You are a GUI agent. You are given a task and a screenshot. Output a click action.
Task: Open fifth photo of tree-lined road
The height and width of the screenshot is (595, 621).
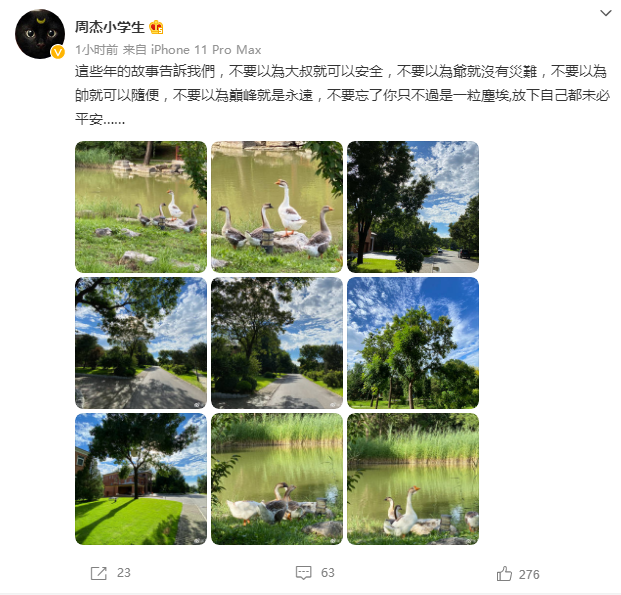click(277, 343)
